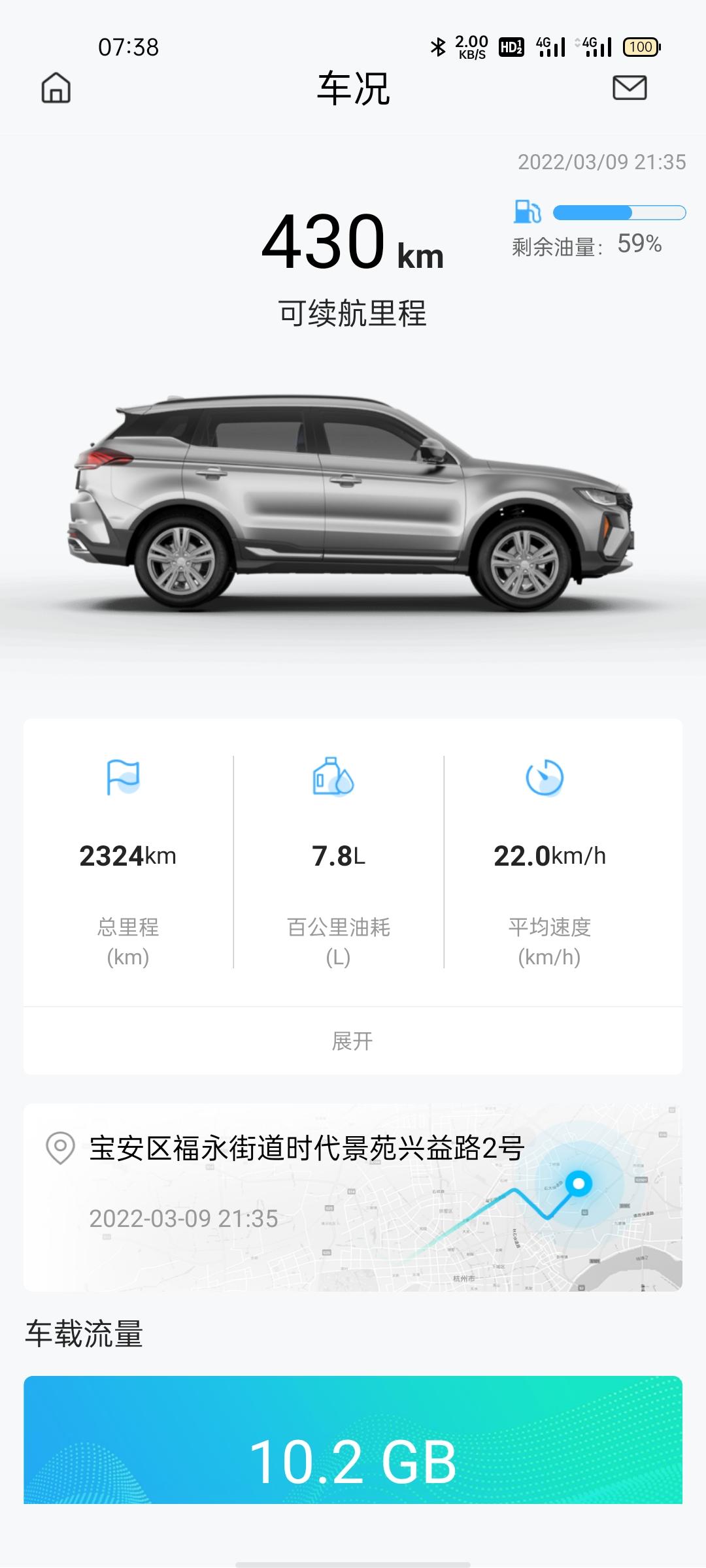The height and width of the screenshot is (1568, 706).
Task: Open the messages envelope icon
Action: 630,88
